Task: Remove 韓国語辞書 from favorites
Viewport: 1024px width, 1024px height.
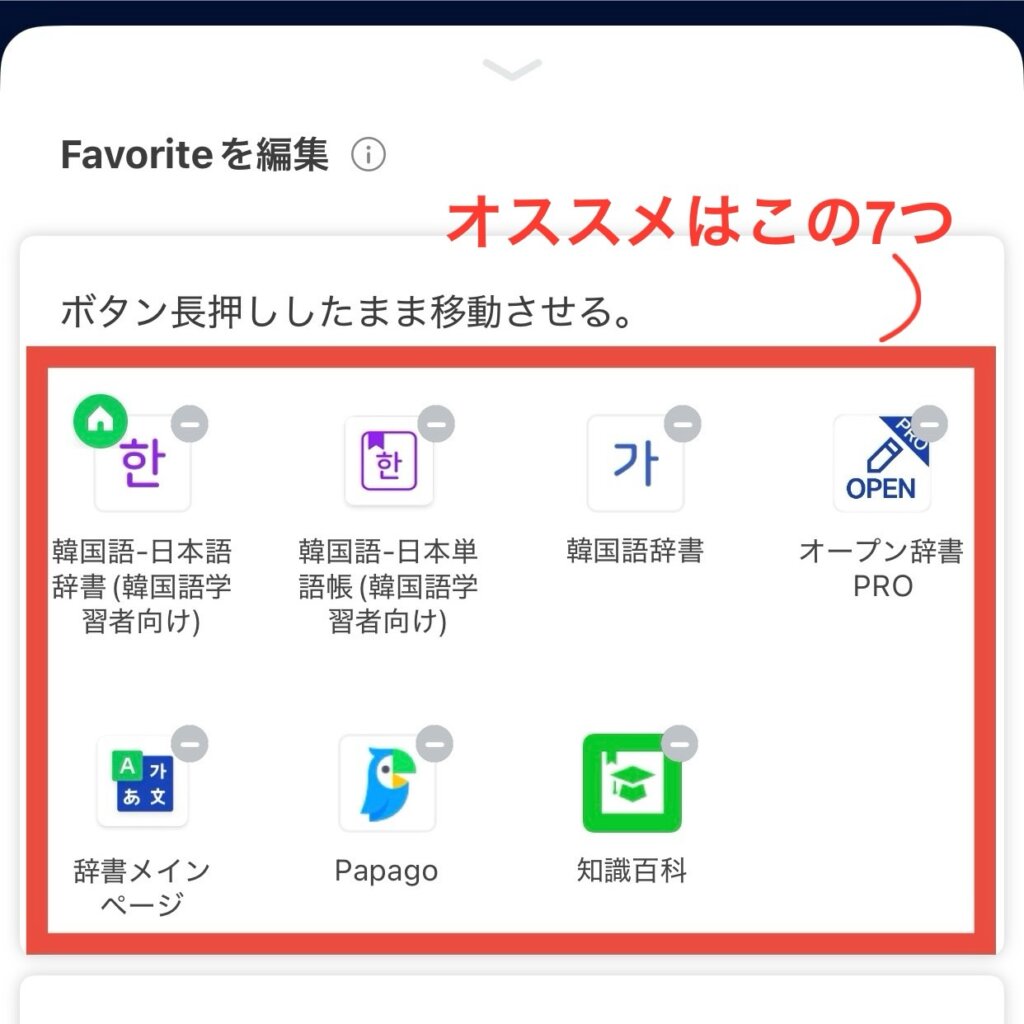Action: coord(681,424)
